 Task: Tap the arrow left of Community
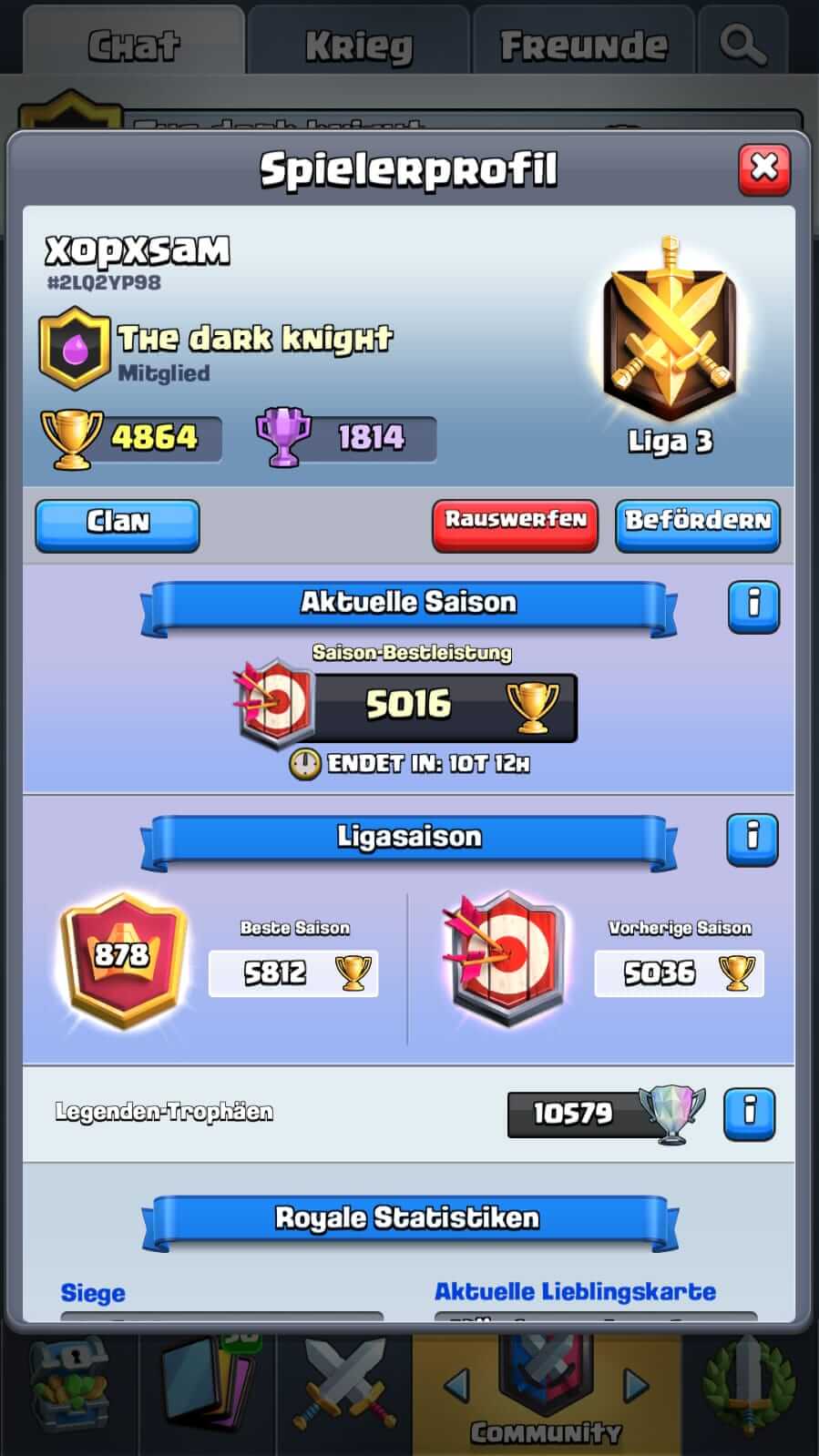[456, 1386]
